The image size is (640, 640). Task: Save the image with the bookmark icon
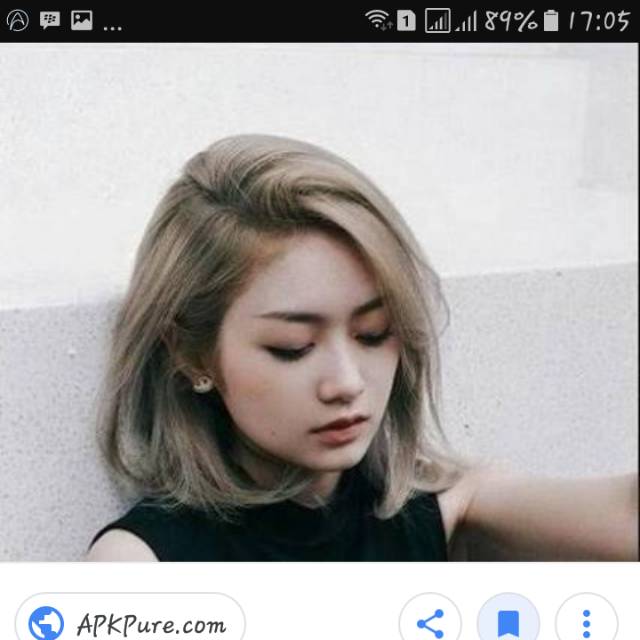click(508, 624)
